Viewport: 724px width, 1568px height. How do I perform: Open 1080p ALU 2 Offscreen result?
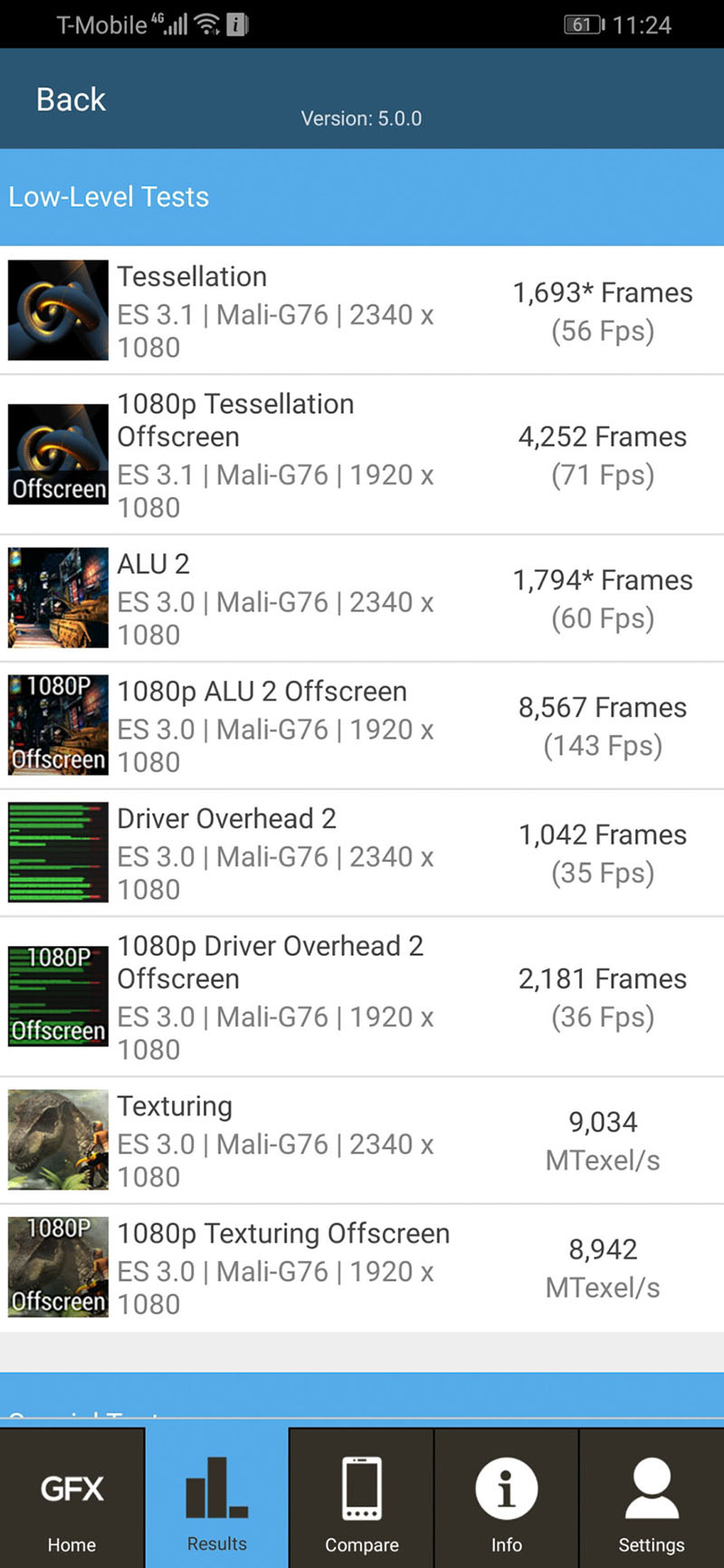pyautogui.click(x=362, y=726)
